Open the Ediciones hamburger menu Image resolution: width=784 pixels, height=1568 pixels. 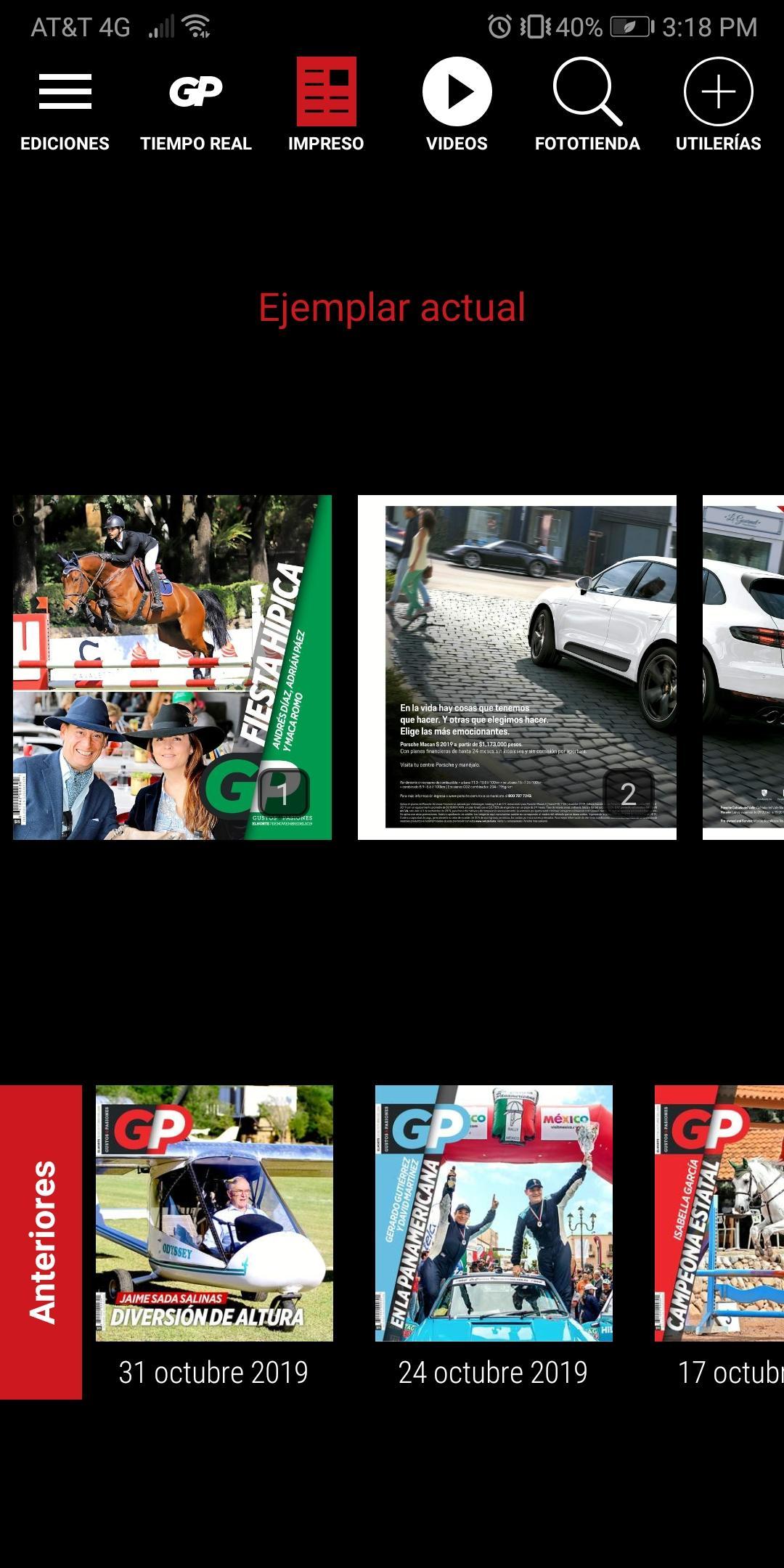tap(65, 105)
